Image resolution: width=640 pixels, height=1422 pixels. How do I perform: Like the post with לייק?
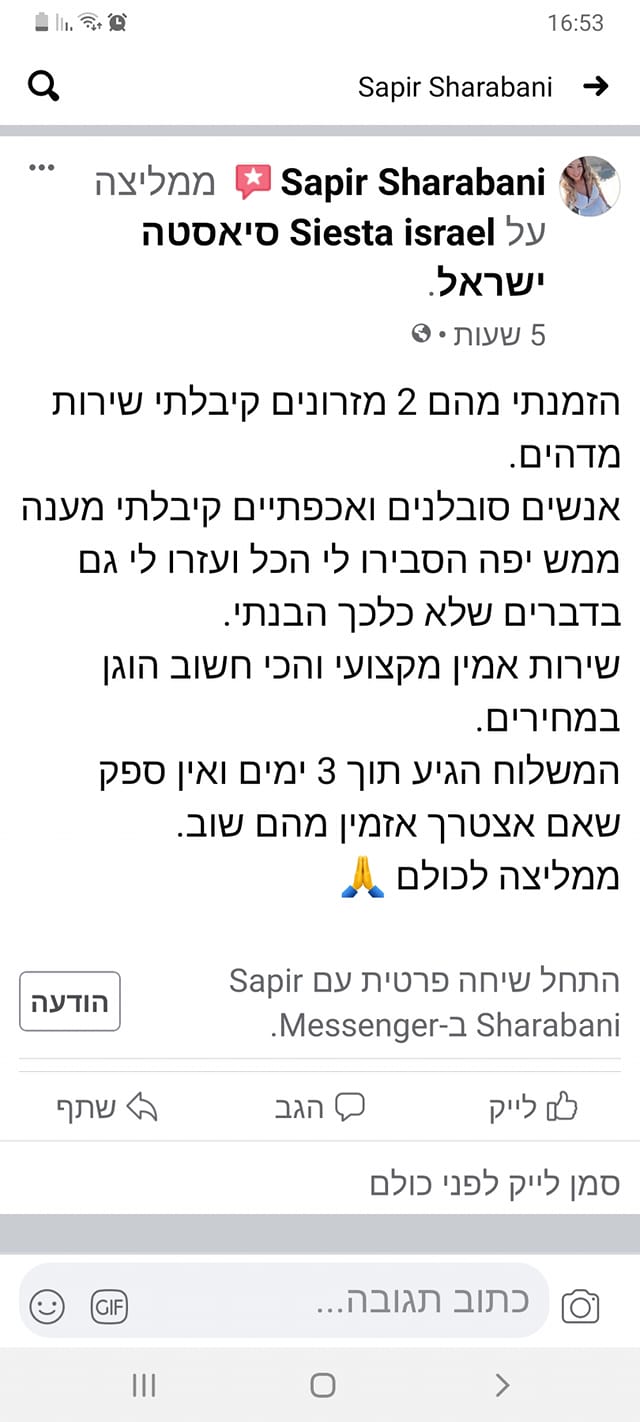pyautogui.click(x=534, y=1107)
